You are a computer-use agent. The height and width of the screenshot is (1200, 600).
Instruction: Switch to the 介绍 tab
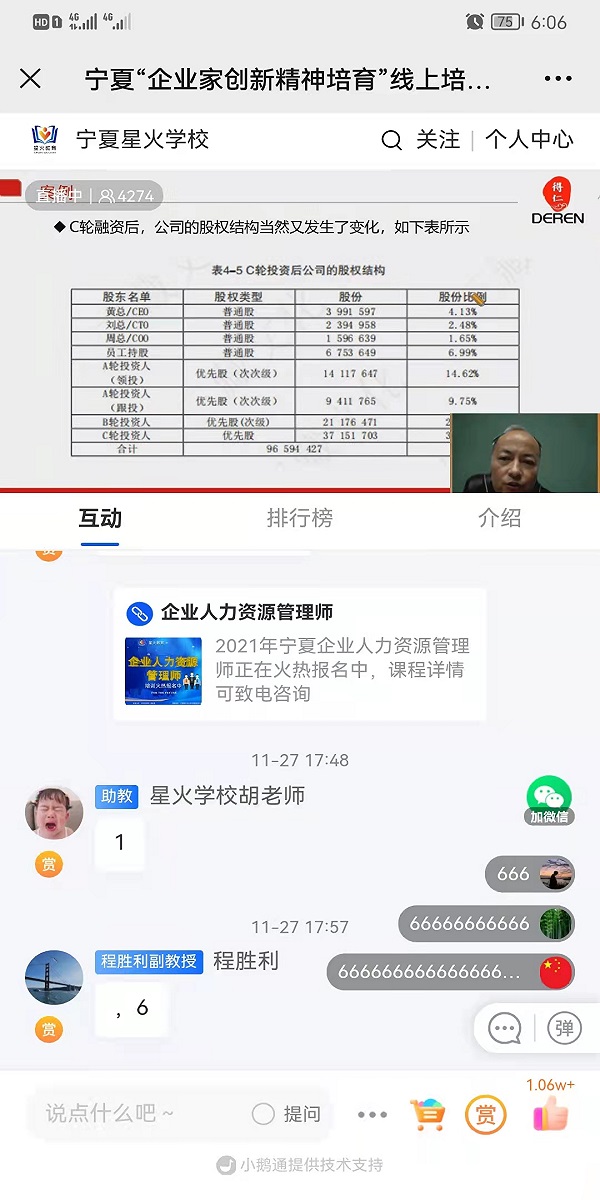tap(499, 518)
